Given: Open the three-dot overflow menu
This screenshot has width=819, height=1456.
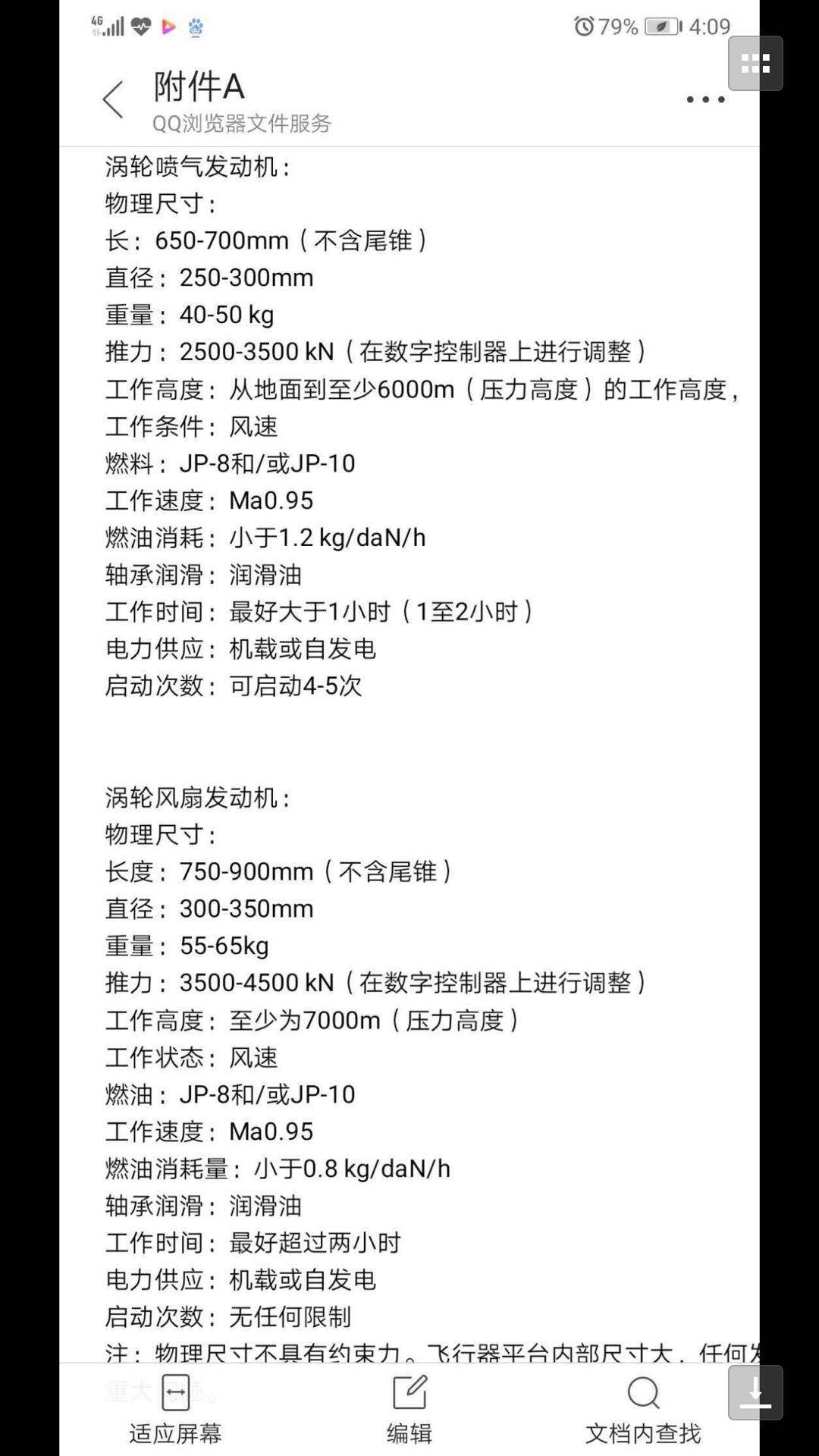Looking at the screenshot, I should point(705,99).
